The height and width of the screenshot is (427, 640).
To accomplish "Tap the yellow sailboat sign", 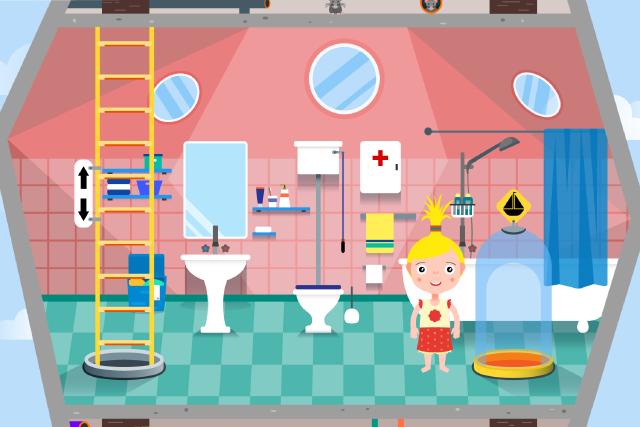I will (513, 205).
